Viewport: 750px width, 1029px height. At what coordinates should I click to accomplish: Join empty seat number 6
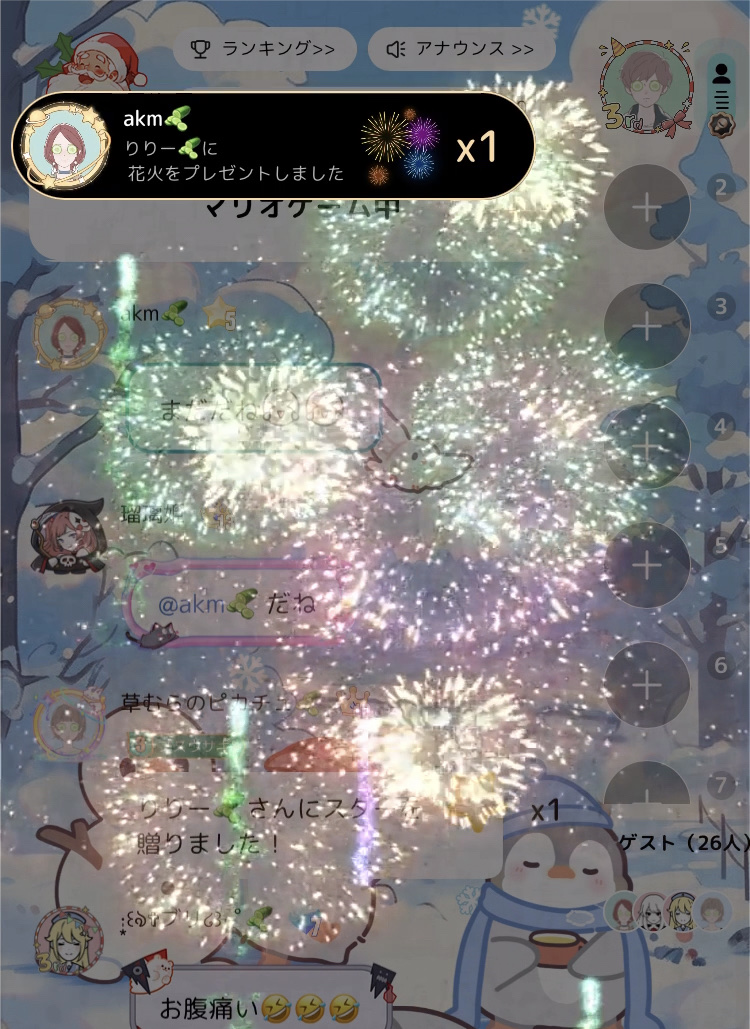pos(647,685)
